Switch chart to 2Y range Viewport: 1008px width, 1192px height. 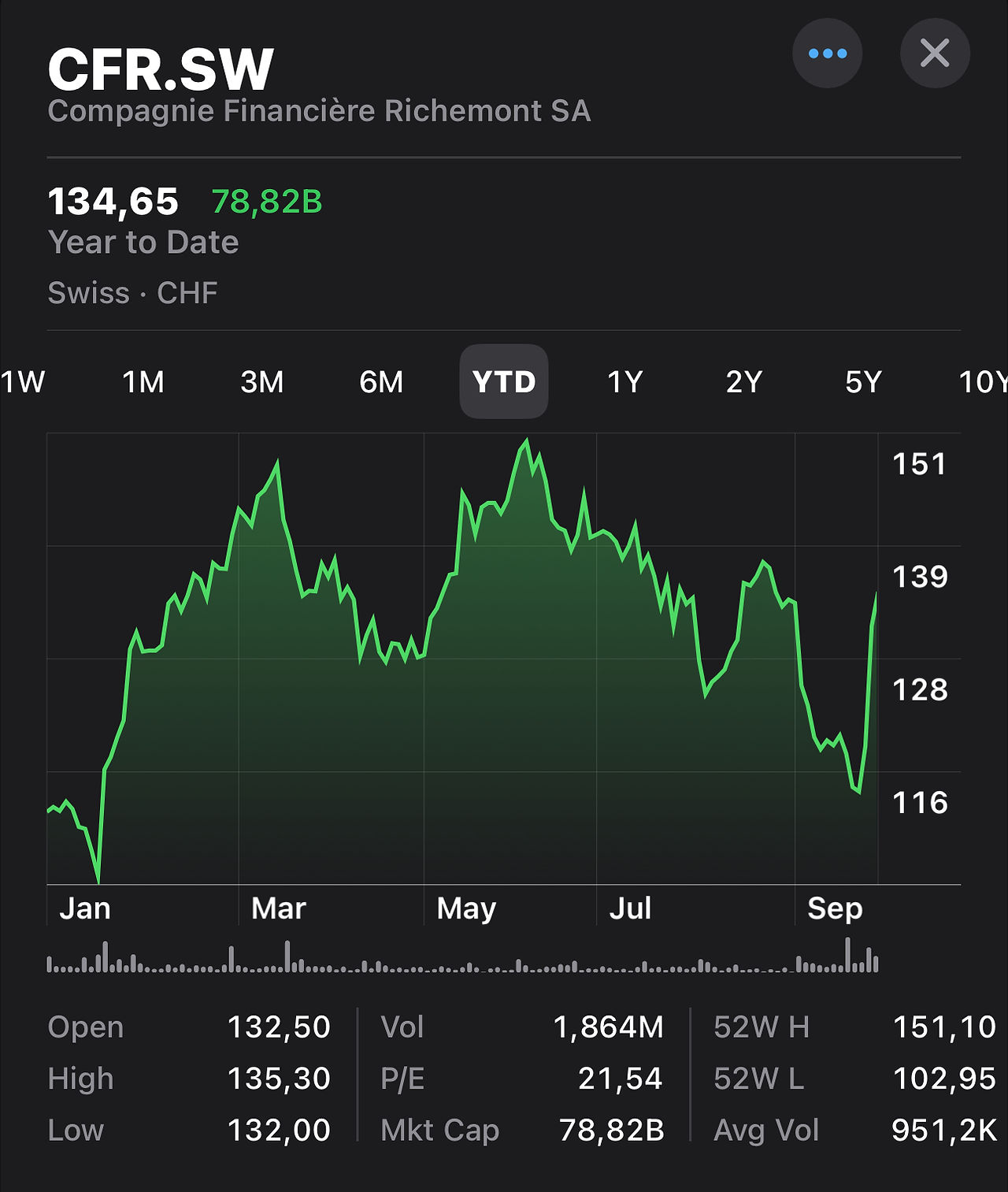[x=744, y=382]
